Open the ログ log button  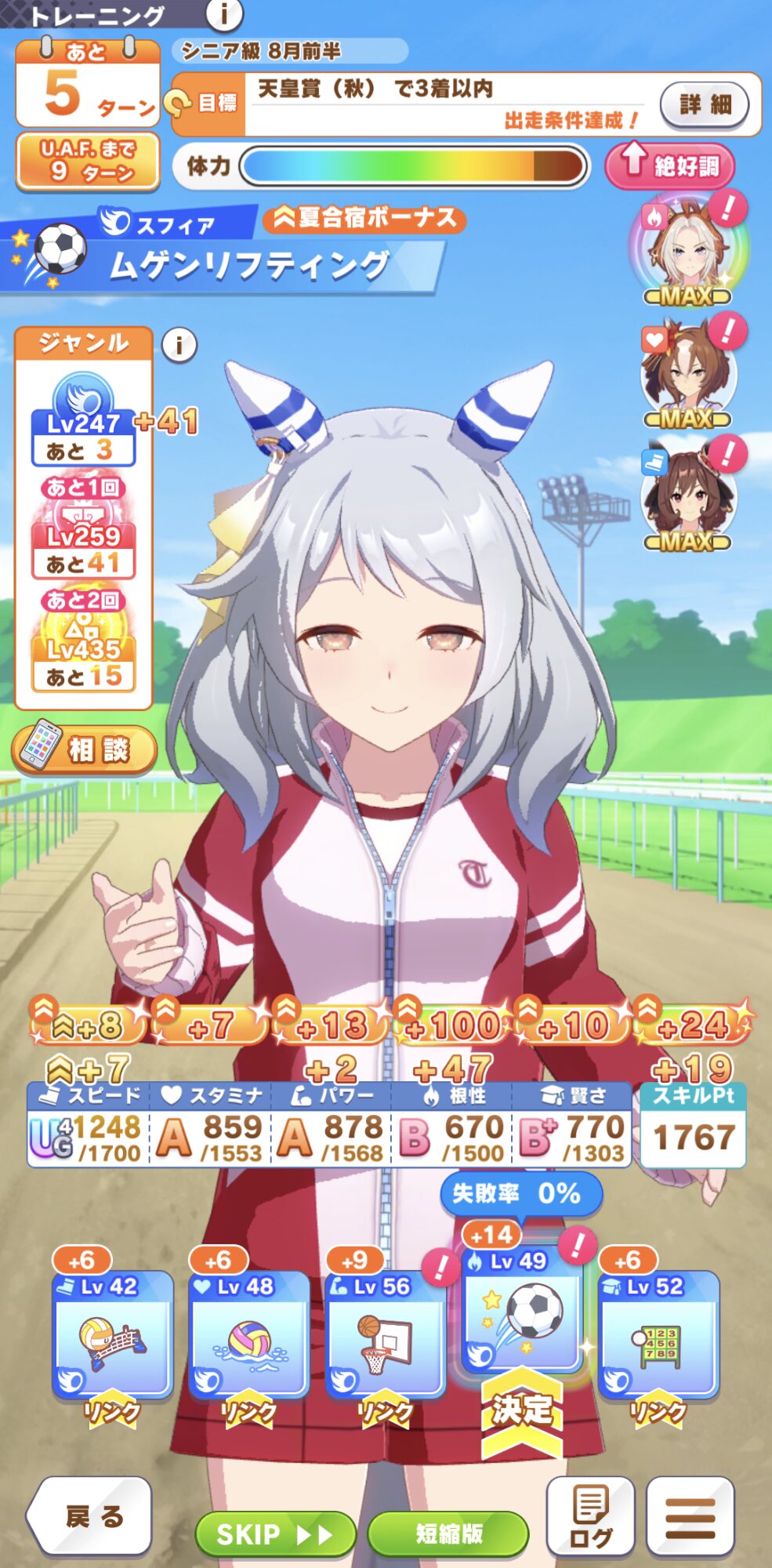[x=590, y=1516]
